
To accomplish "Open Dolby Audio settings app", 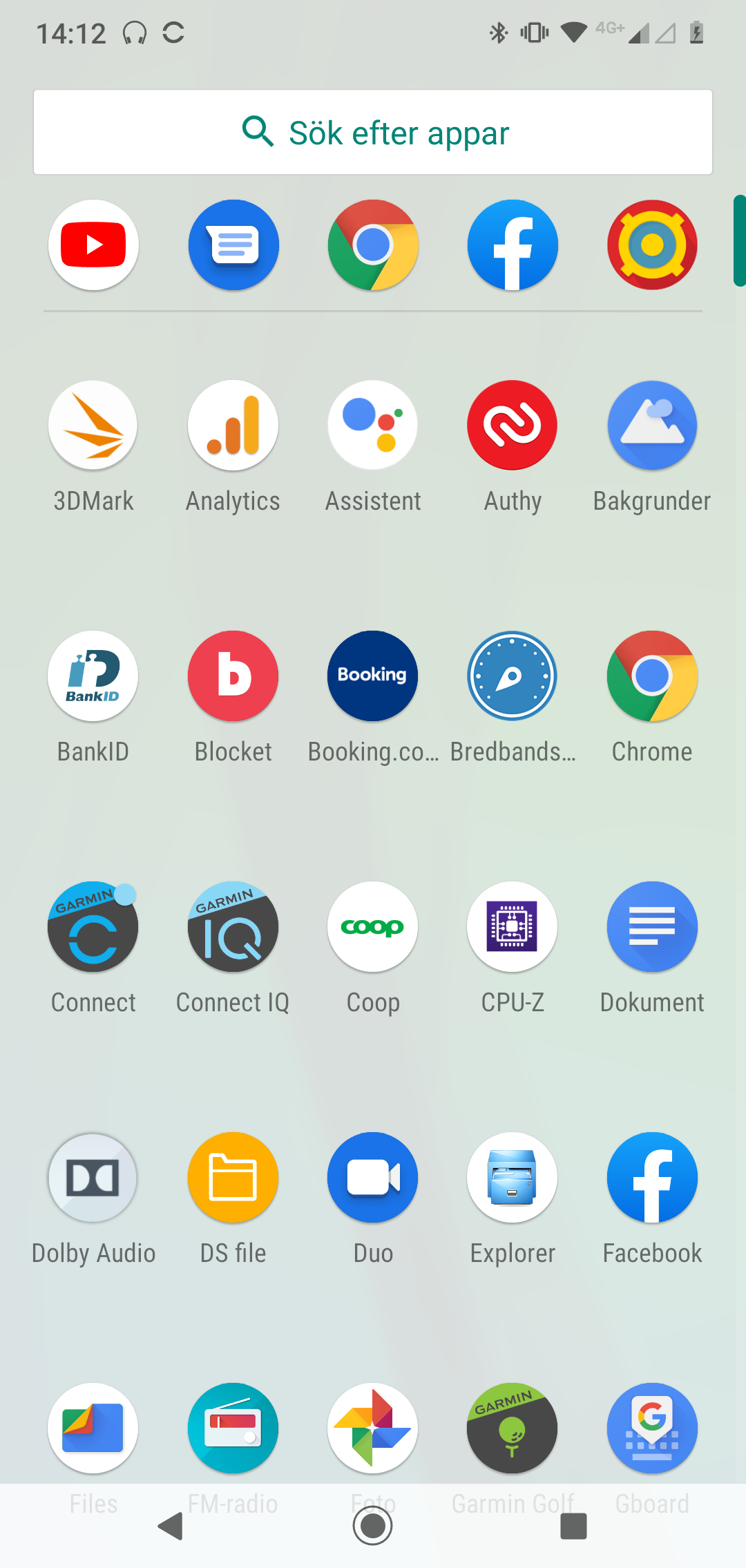I will point(93,1178).
